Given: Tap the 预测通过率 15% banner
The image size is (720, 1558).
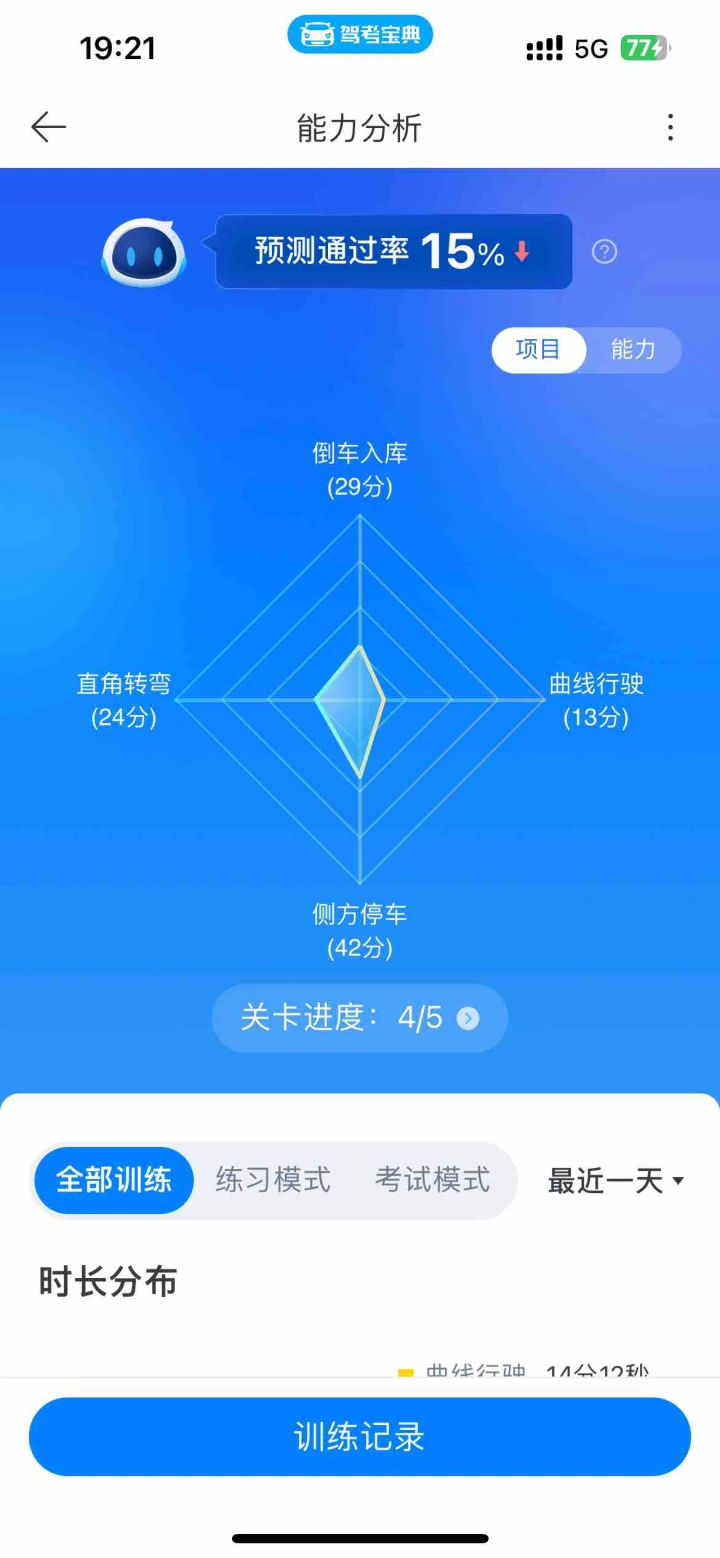Looking at the screenshot, I should coord(394,252).
